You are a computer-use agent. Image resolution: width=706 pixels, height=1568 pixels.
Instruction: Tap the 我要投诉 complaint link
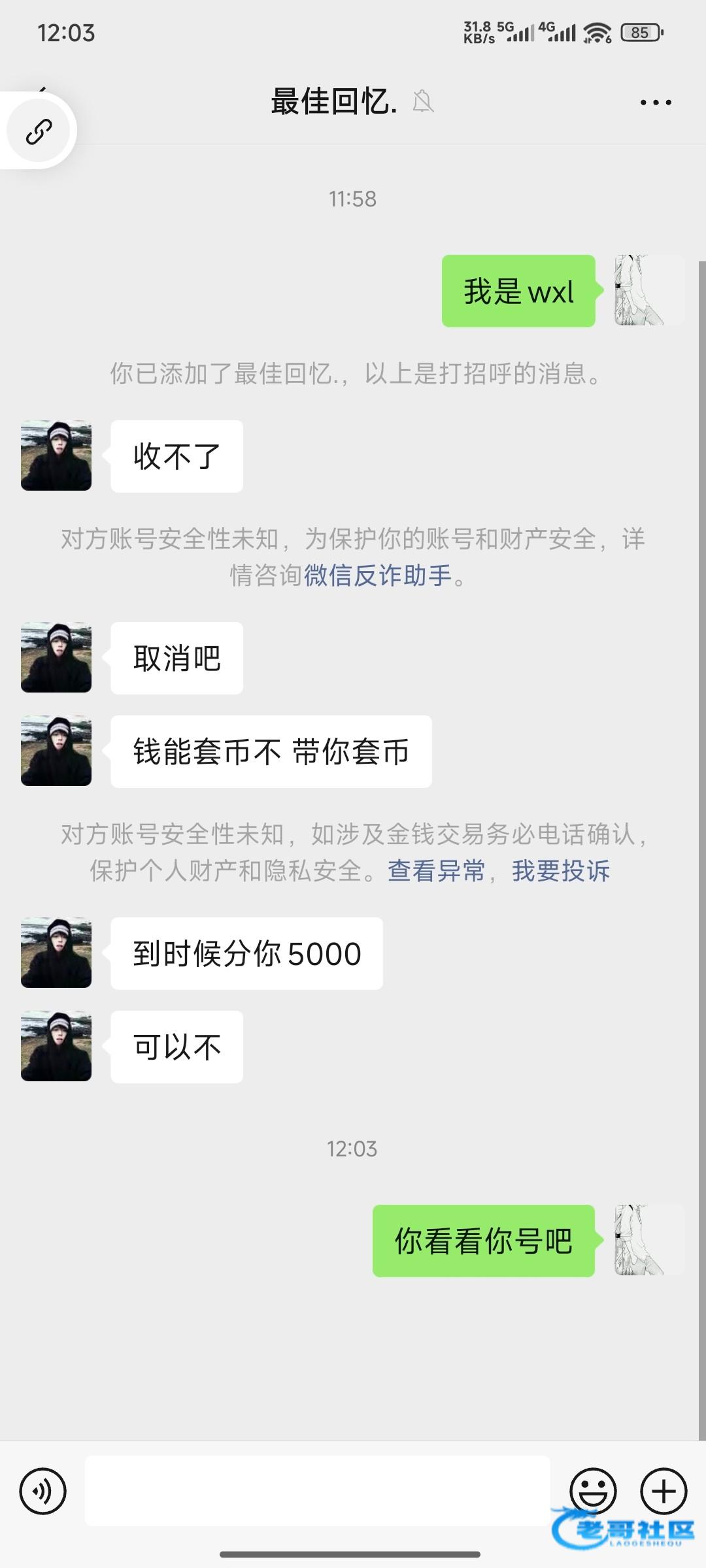click(x=561, y=871)
